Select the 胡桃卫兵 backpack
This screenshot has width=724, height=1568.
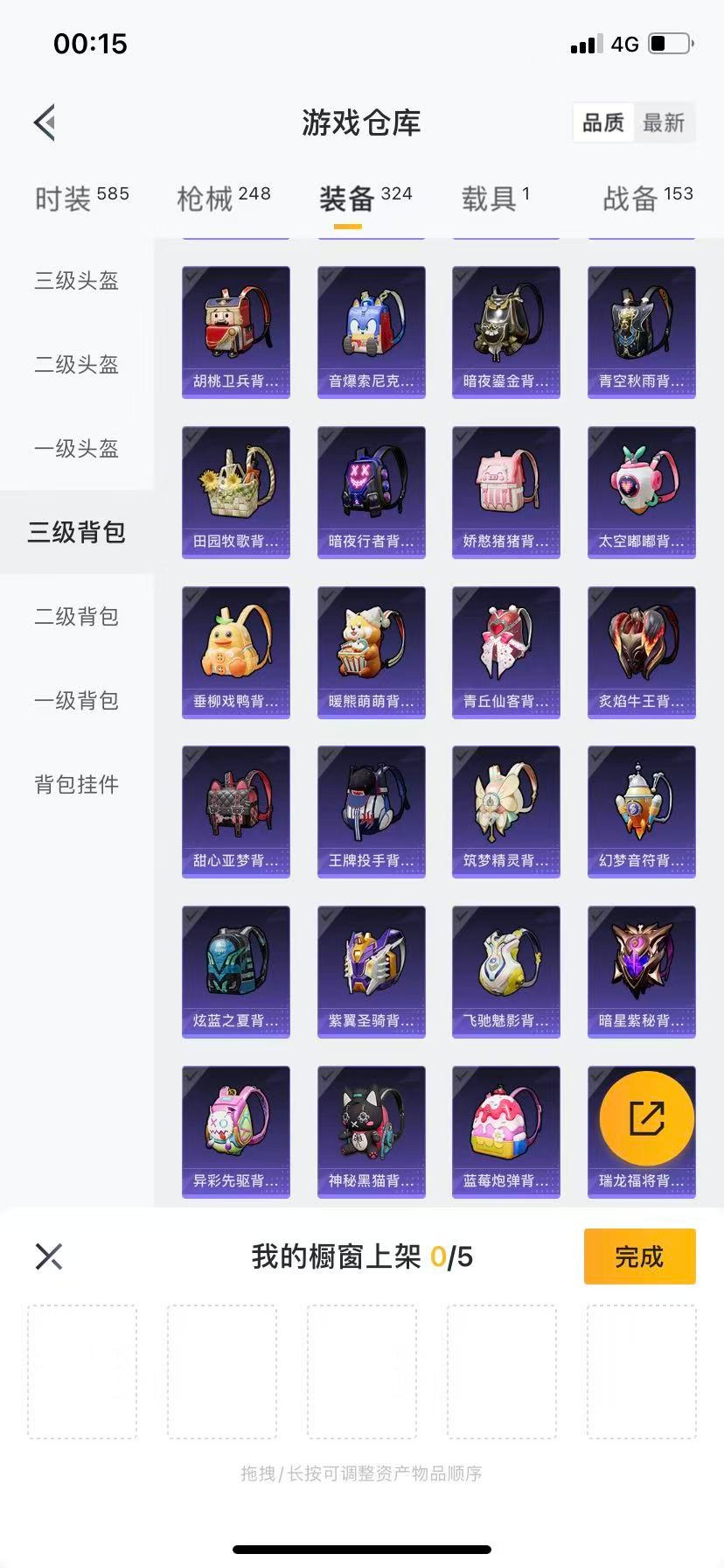click(235, 332)
